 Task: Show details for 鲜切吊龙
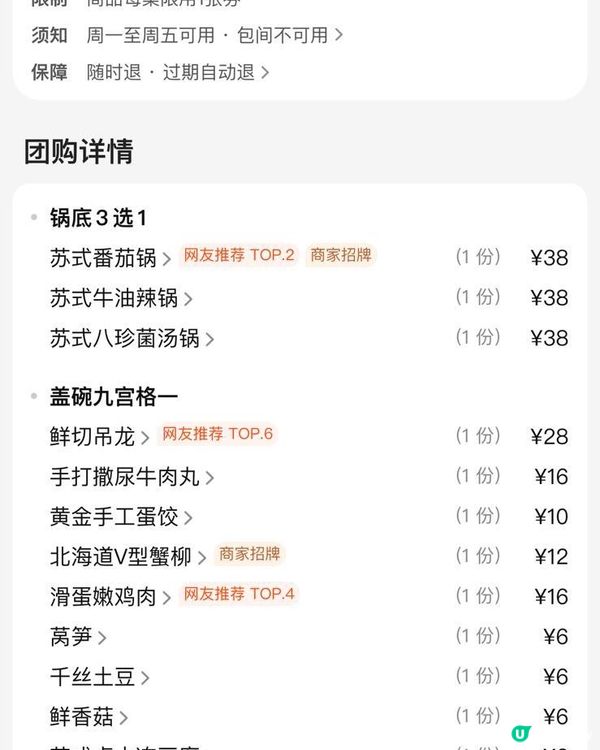point(99,436)
